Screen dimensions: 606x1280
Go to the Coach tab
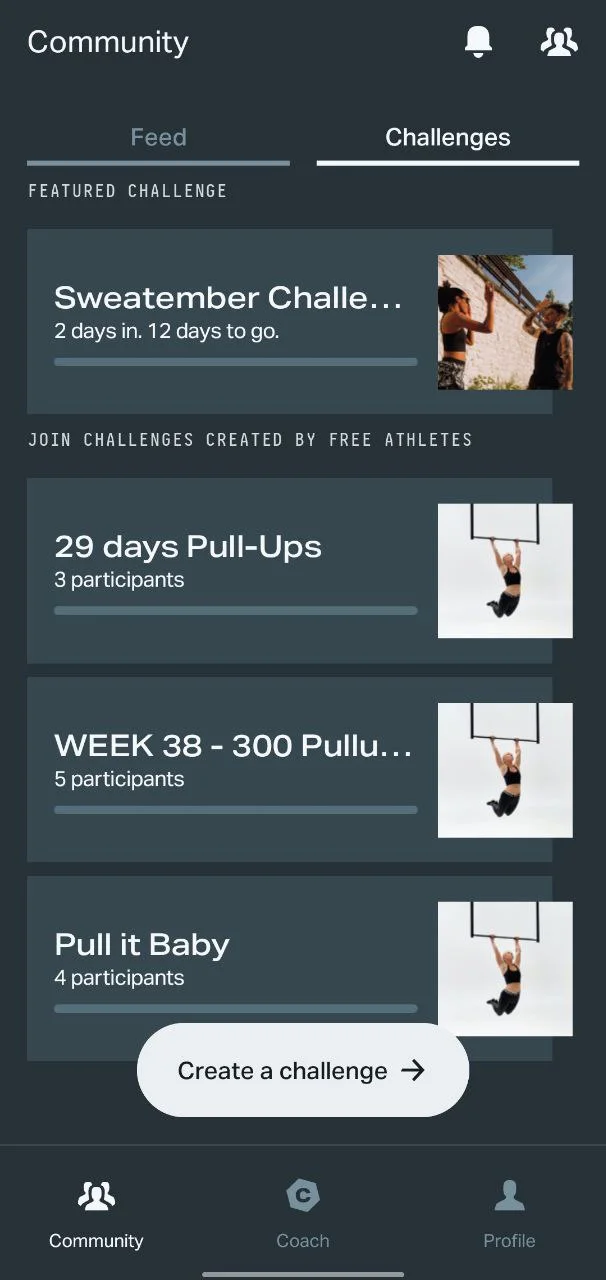point(302,1212)
